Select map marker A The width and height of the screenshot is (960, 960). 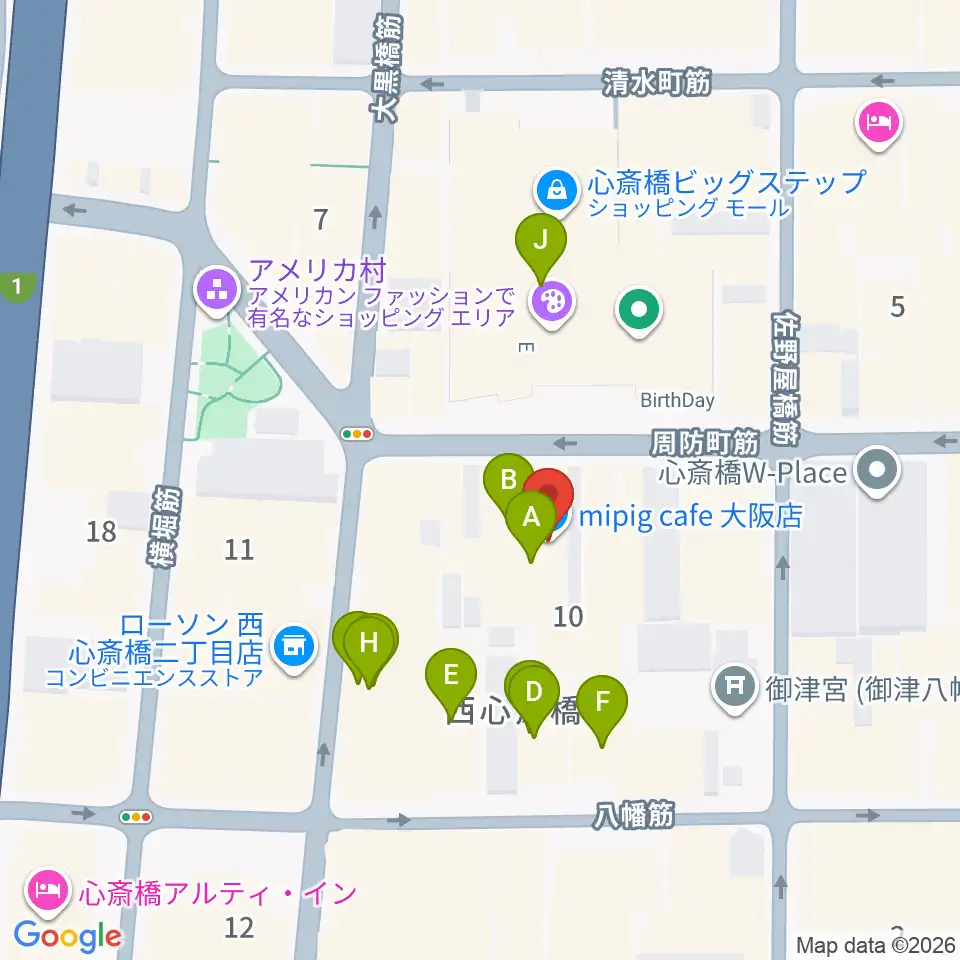(x=531, y=518)
